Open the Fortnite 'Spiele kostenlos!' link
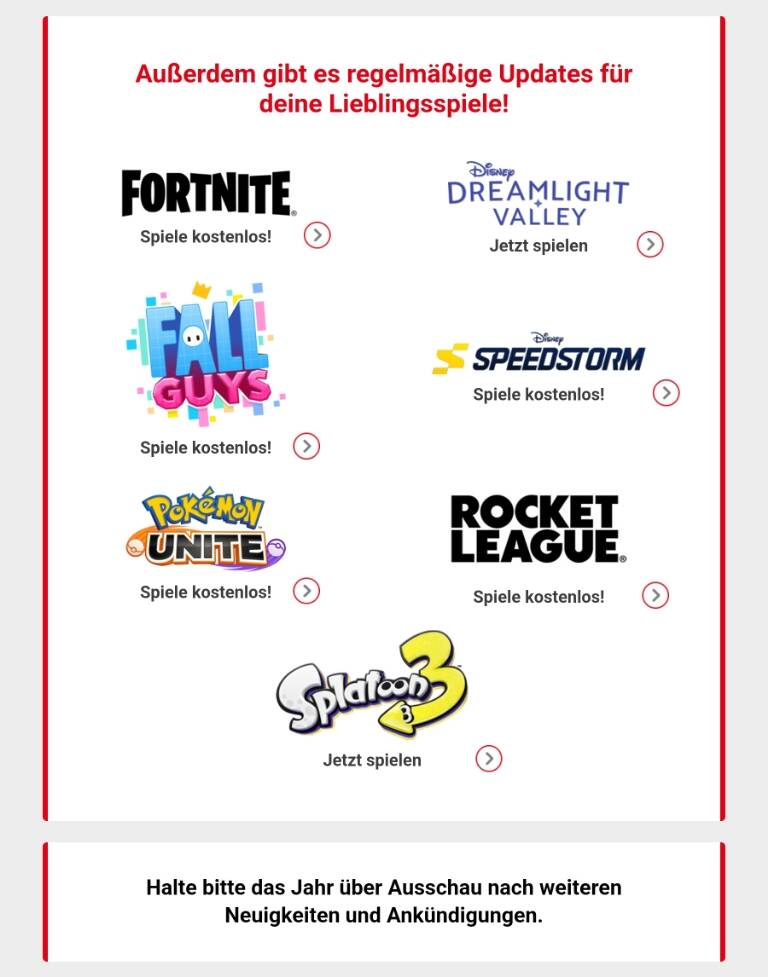 (206, 237)
